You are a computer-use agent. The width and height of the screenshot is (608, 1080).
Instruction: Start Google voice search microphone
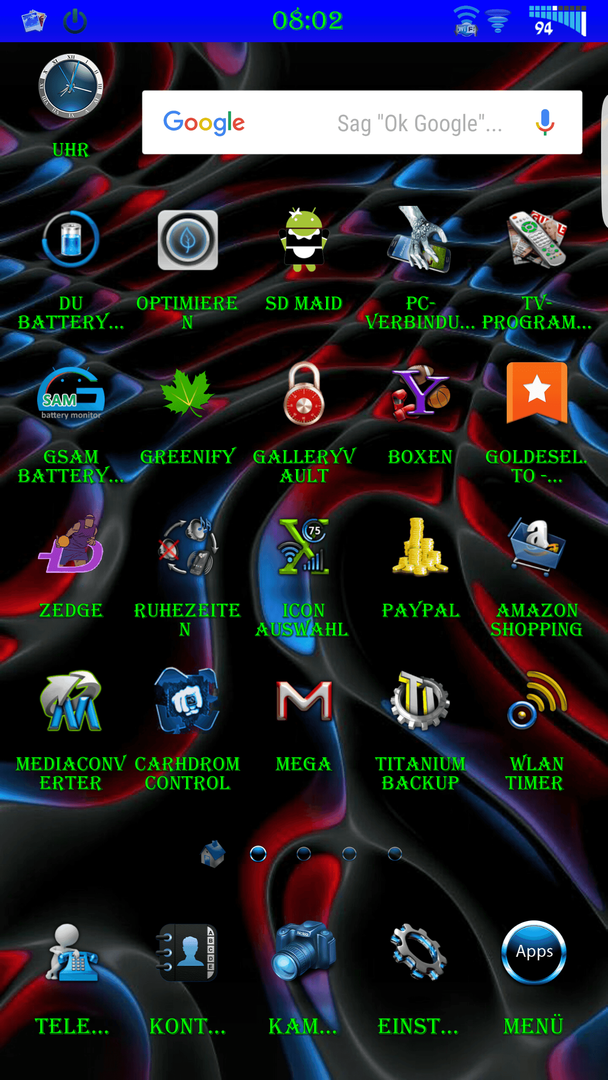[x=544, y=123]
